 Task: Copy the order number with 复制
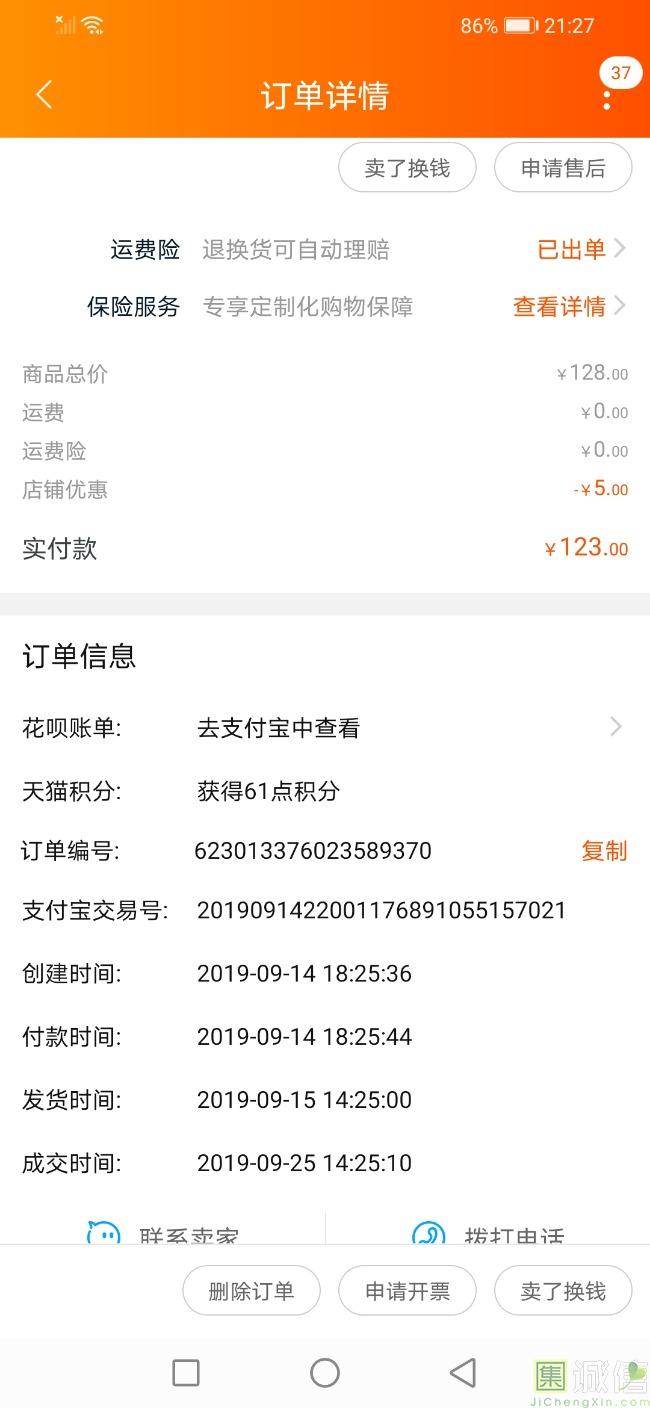(604, 851)
